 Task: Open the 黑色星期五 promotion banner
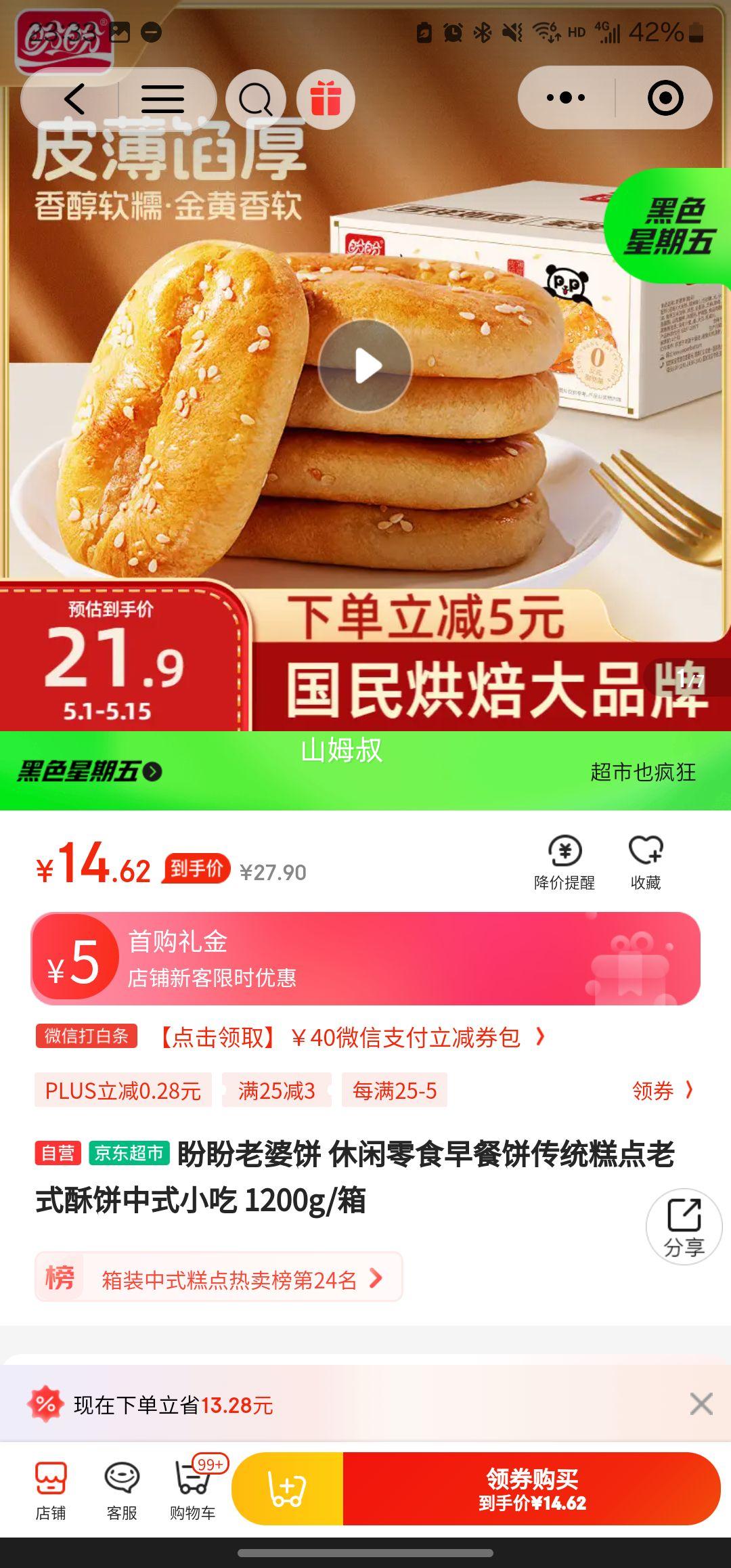[365, 770]
